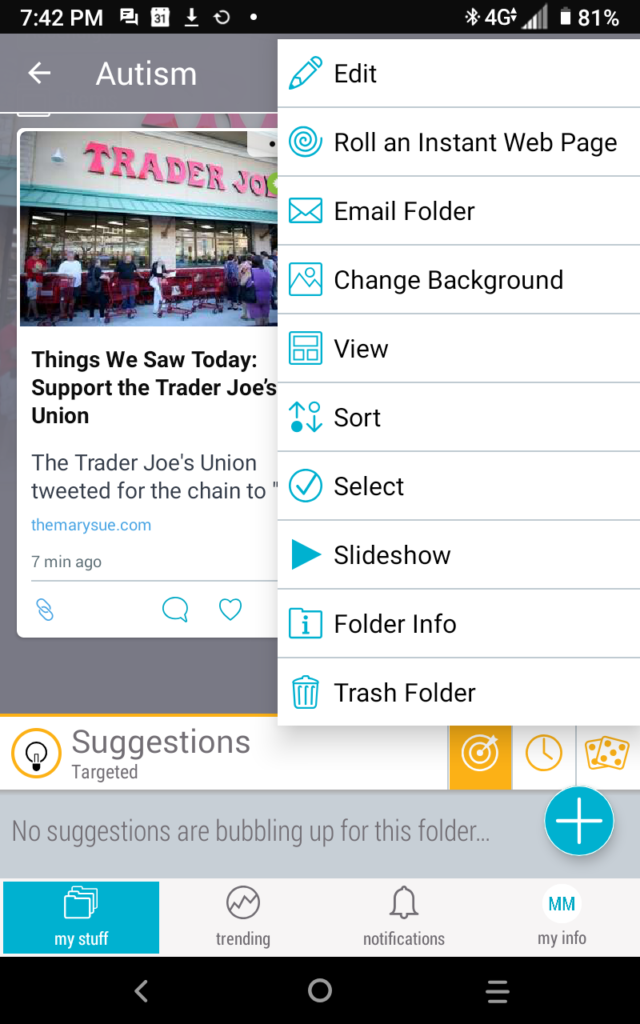Add new item with the plus button
This screenshot has width=640, height=1024.
coord(579,821)
